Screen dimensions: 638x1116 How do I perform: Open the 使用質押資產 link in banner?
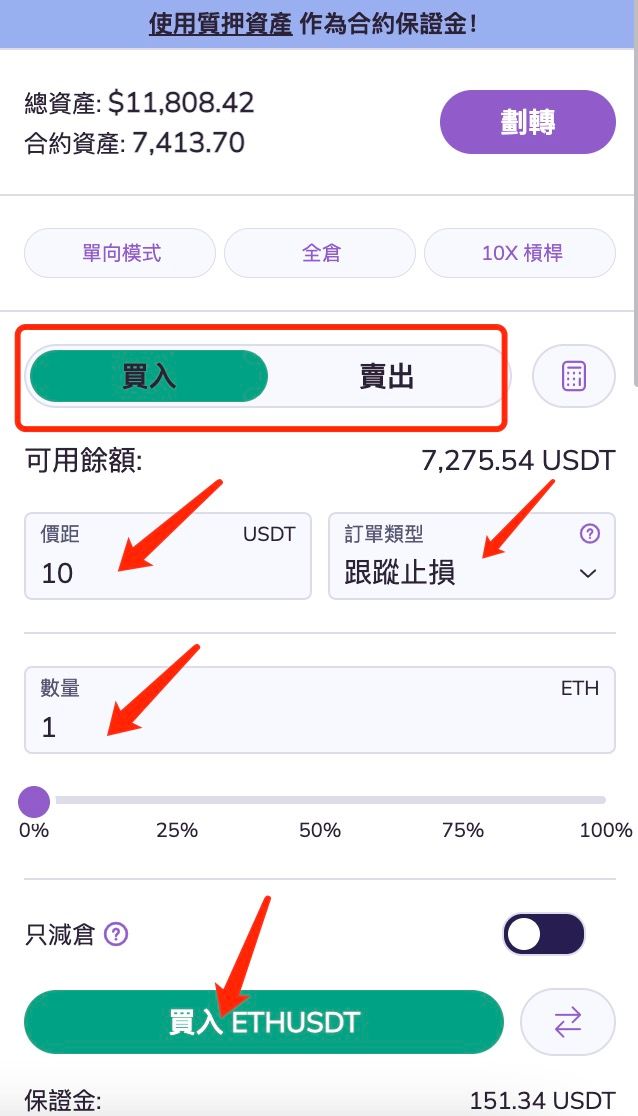(x=220, y=23)
